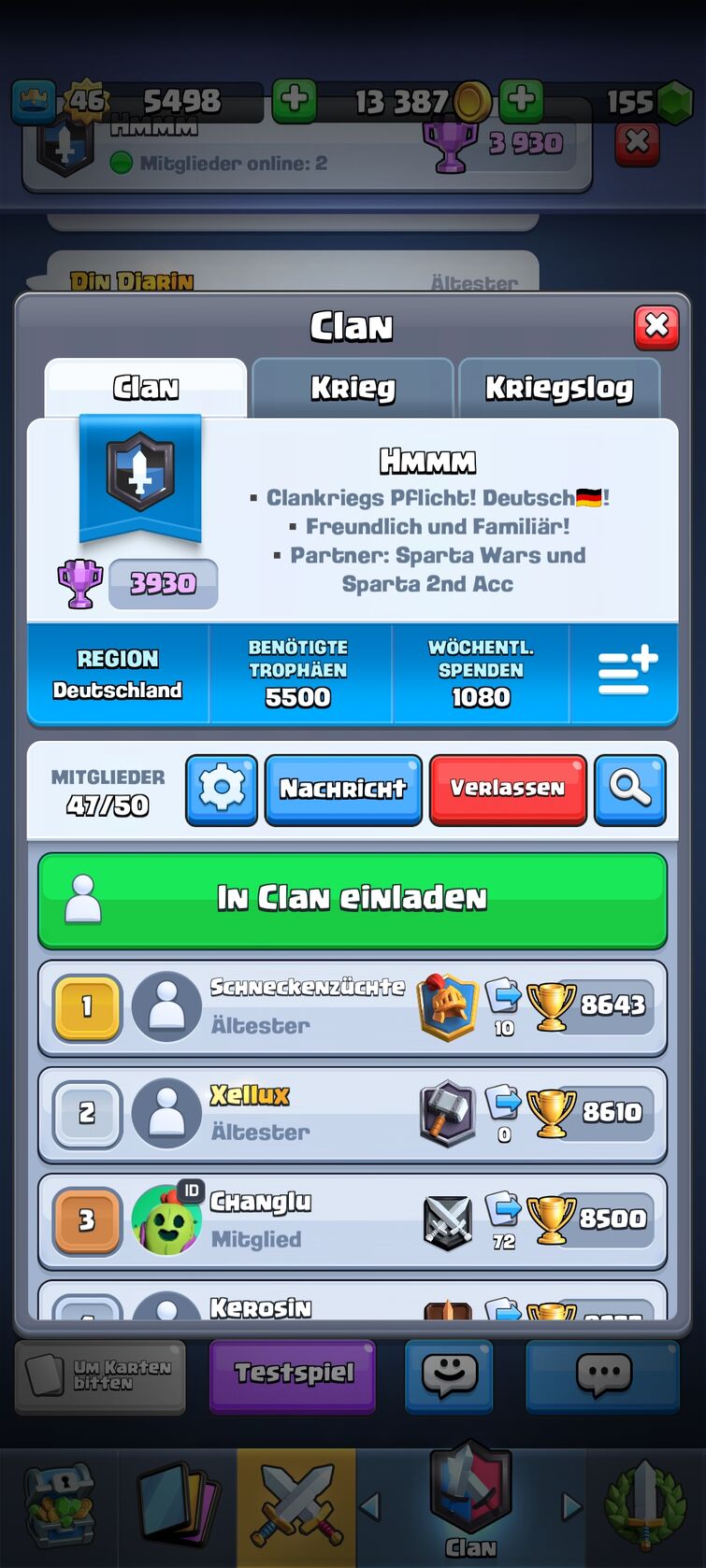Open the clan settings gear
The image size is (706, 1568).
coord(222,790)
